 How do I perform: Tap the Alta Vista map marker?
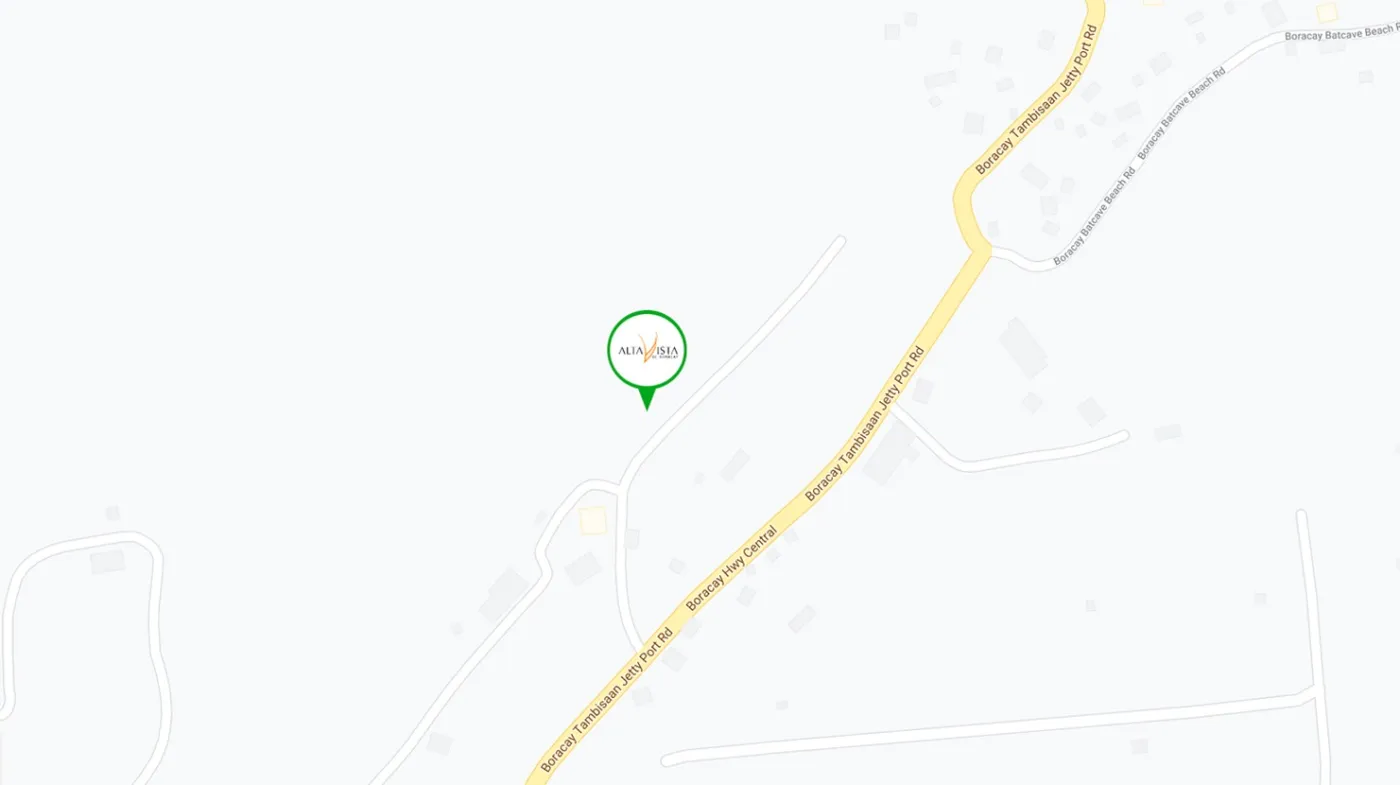(647, 350)
